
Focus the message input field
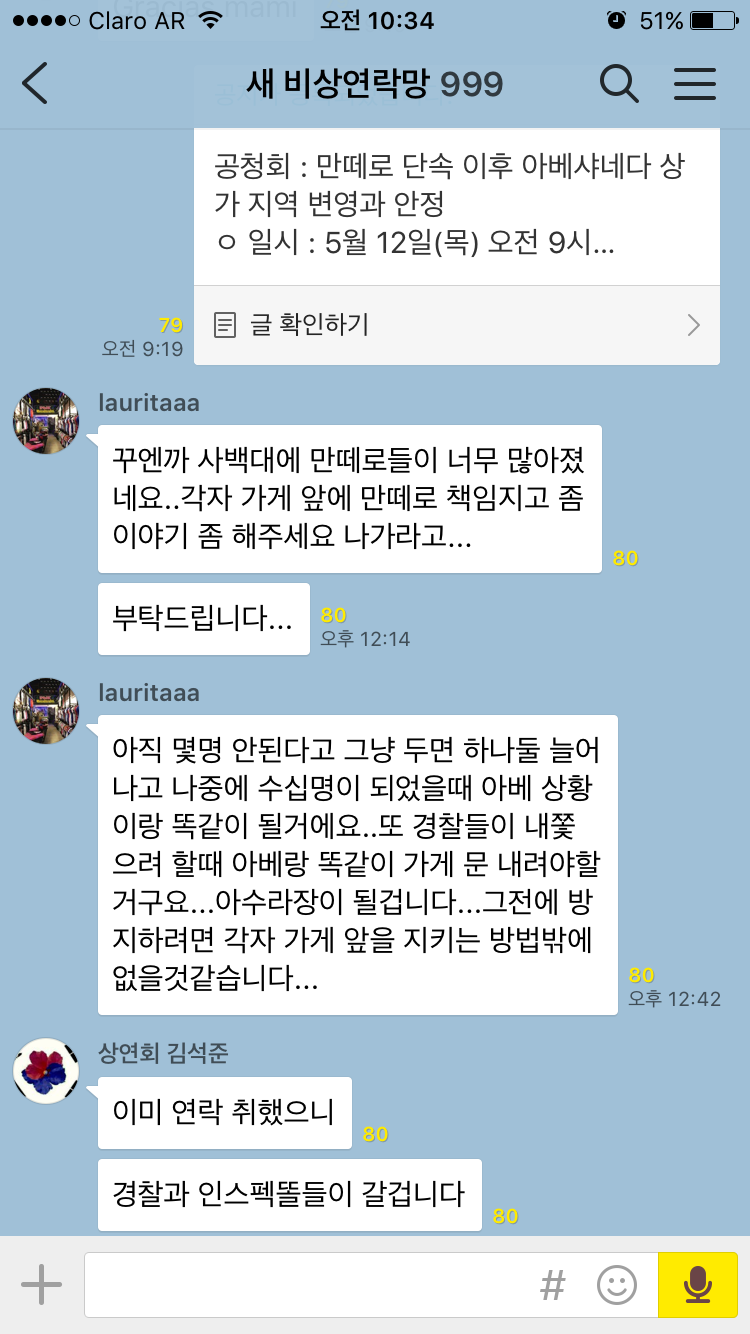(310, 1285)
